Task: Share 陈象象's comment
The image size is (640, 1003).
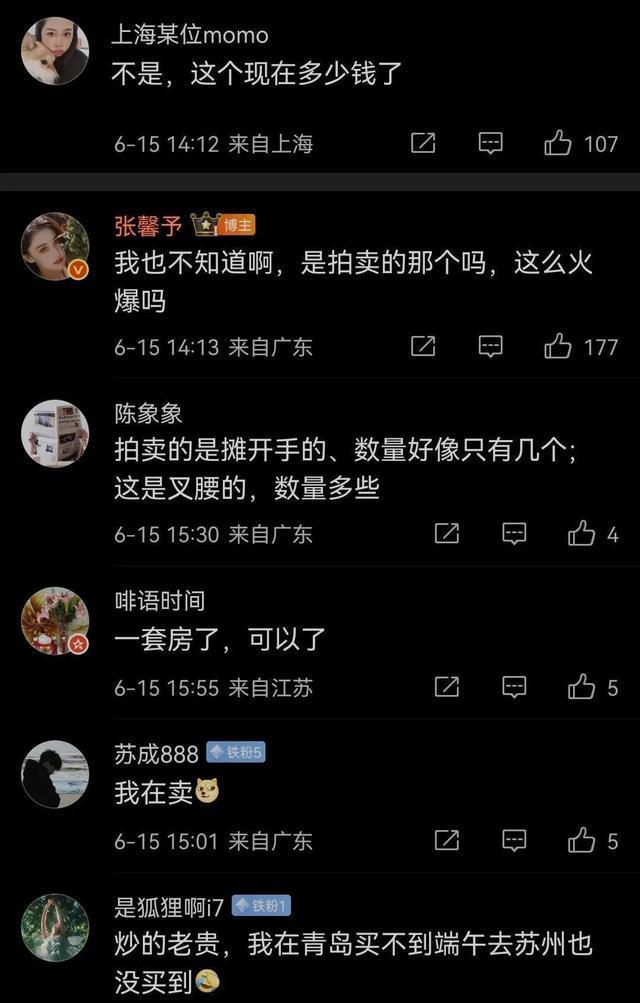Action: coord(447,534)
